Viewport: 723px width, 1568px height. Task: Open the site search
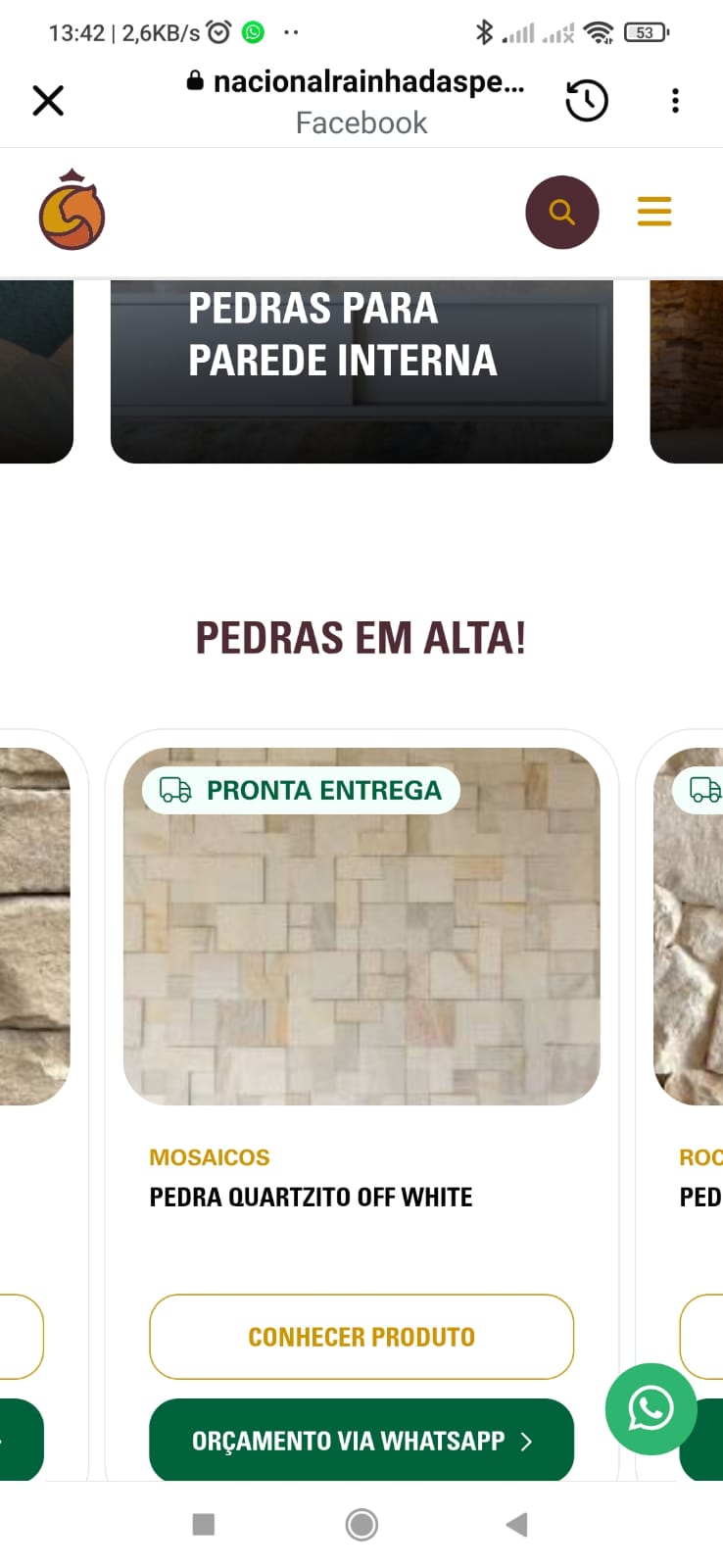pos(561,212)
